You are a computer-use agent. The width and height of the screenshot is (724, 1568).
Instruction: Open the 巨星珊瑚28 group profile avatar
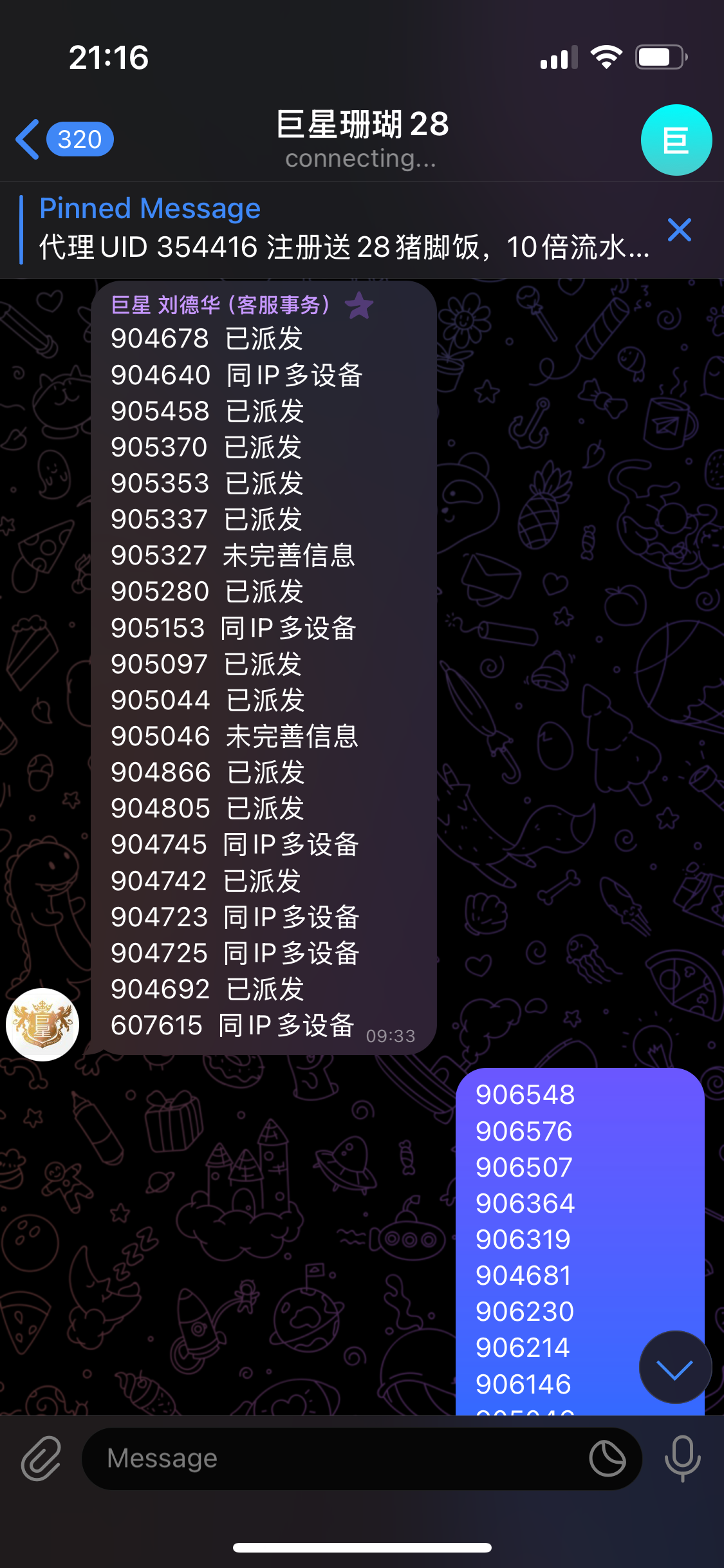pyautogui.click(x=676, y=140)
